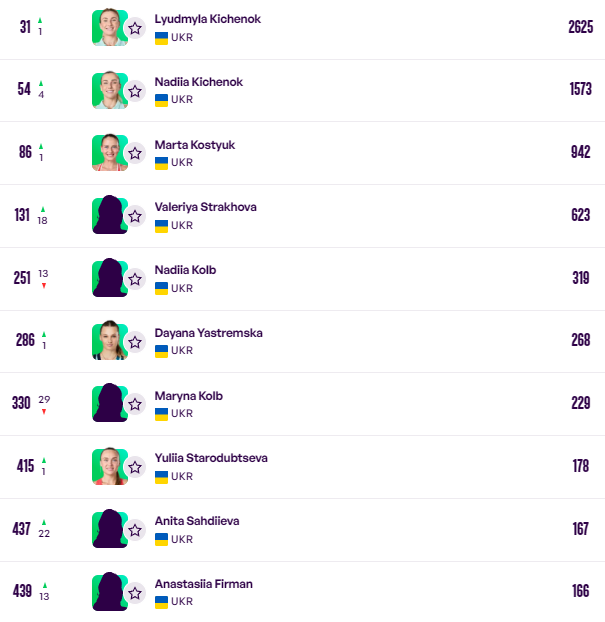Open Nadiia Kolb's player profile
The image size is (605, 622).
tap(185, 270)
